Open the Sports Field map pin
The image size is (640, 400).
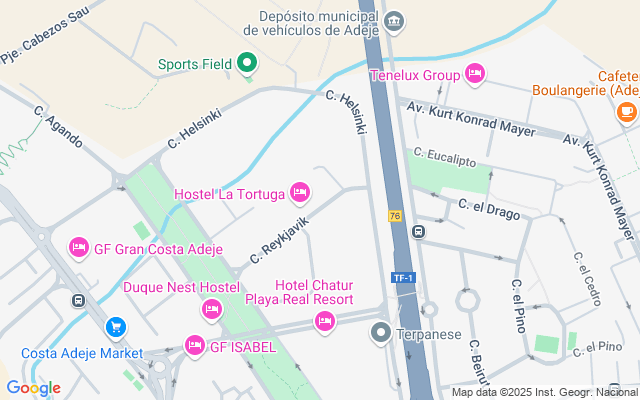click(x=247, y=65)
